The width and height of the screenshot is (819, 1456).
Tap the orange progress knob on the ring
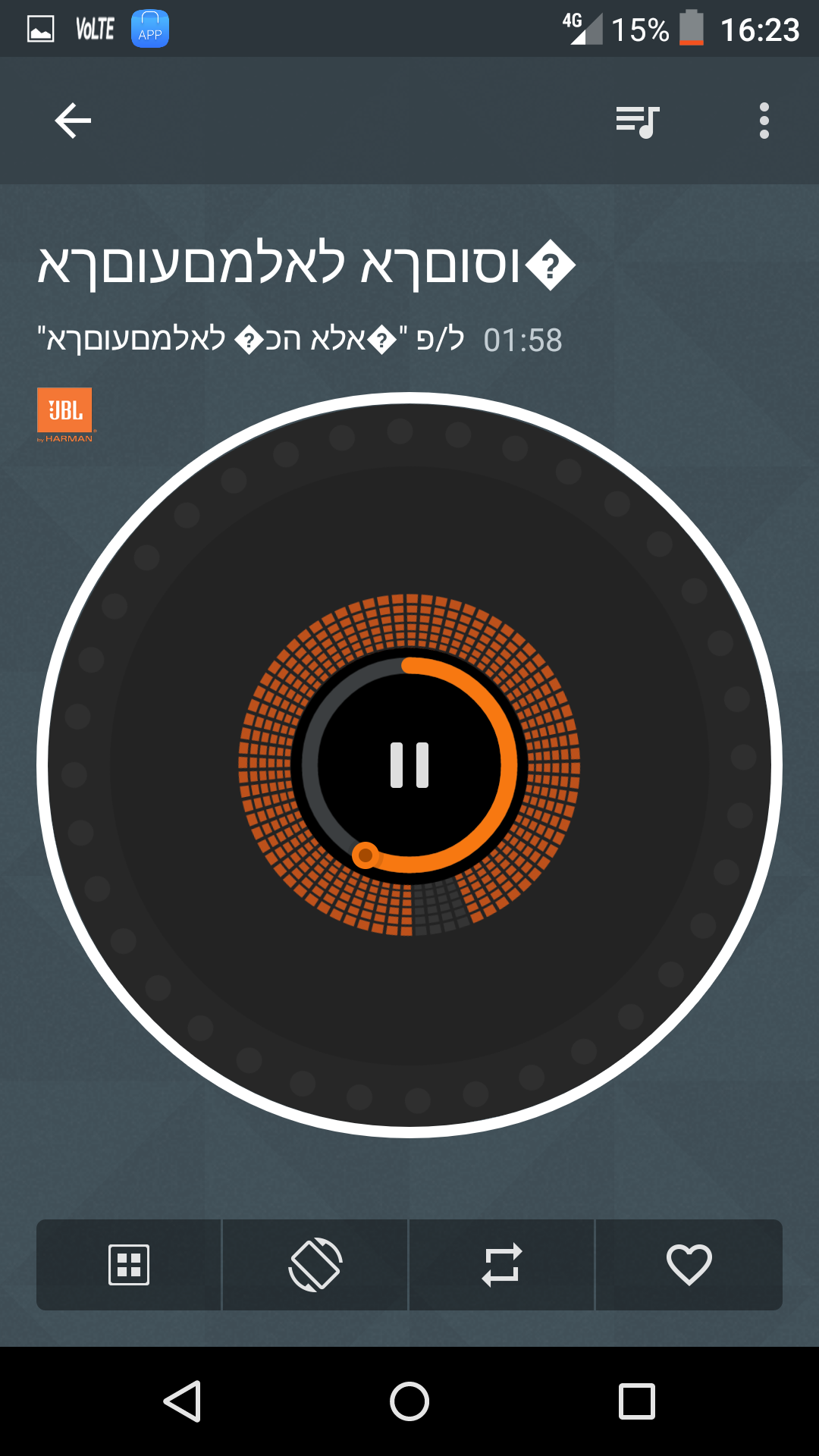(x=366, y=855)
